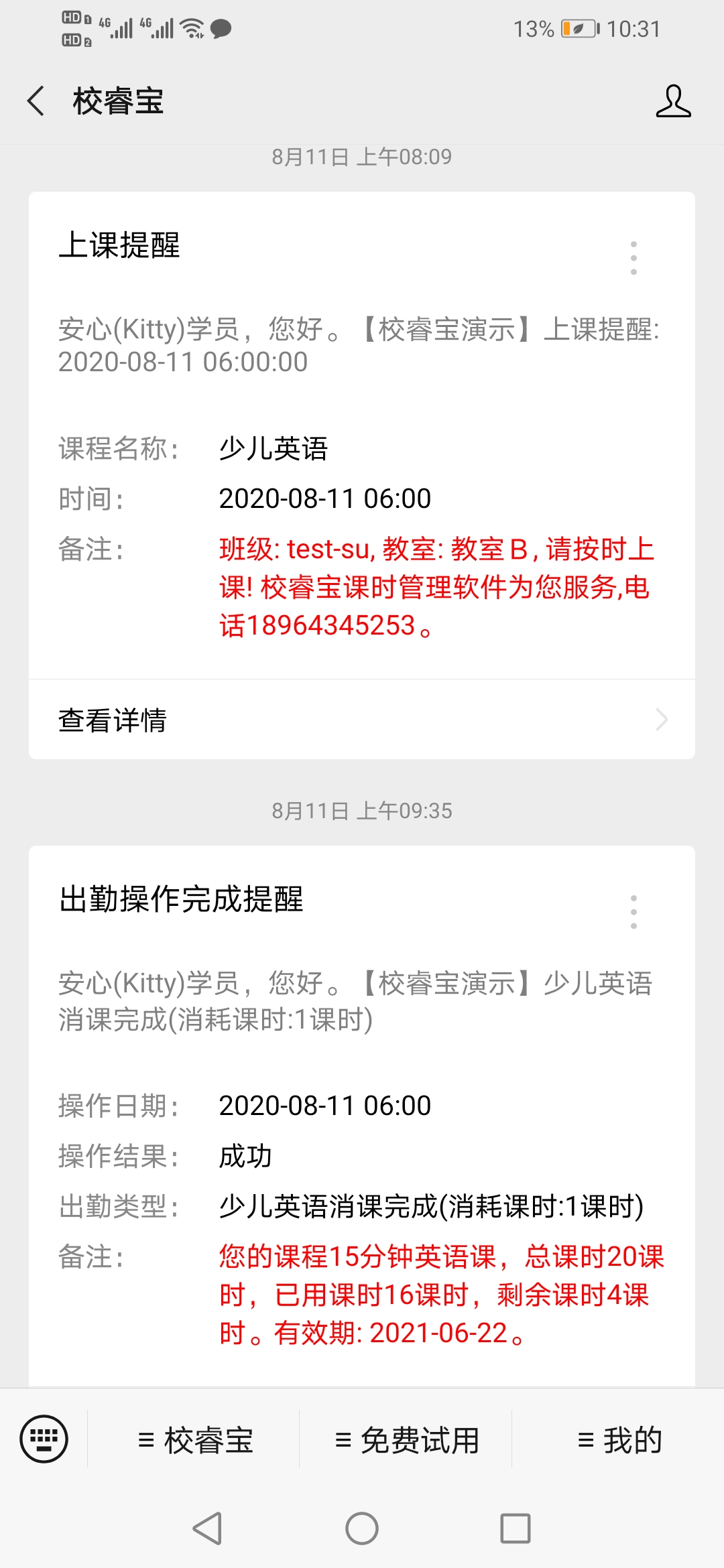Open system recent apps
Image resolution: width=724 pixels, height=1568 pixels.
click(x=516, y=1528)
